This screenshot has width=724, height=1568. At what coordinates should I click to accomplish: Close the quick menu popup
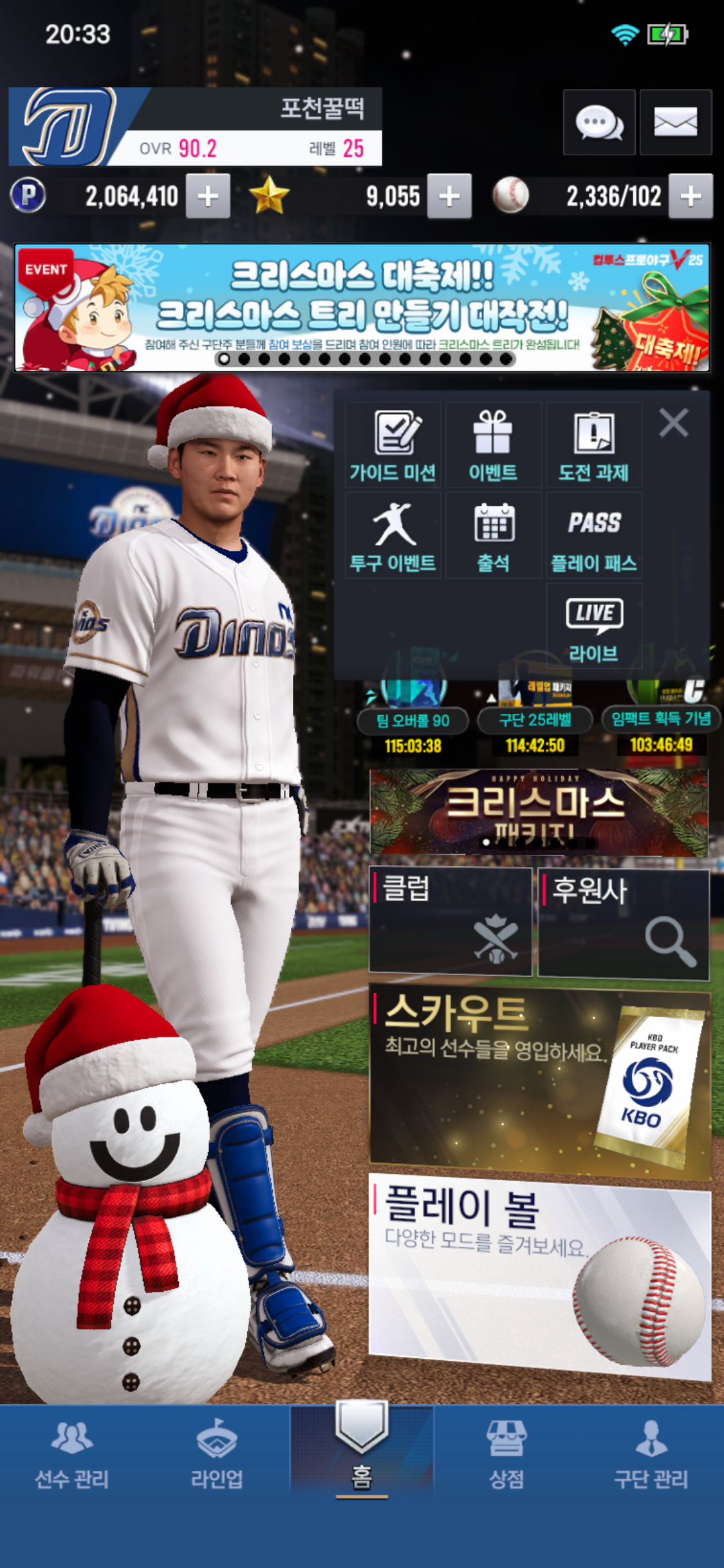click(x=674, y=424)
